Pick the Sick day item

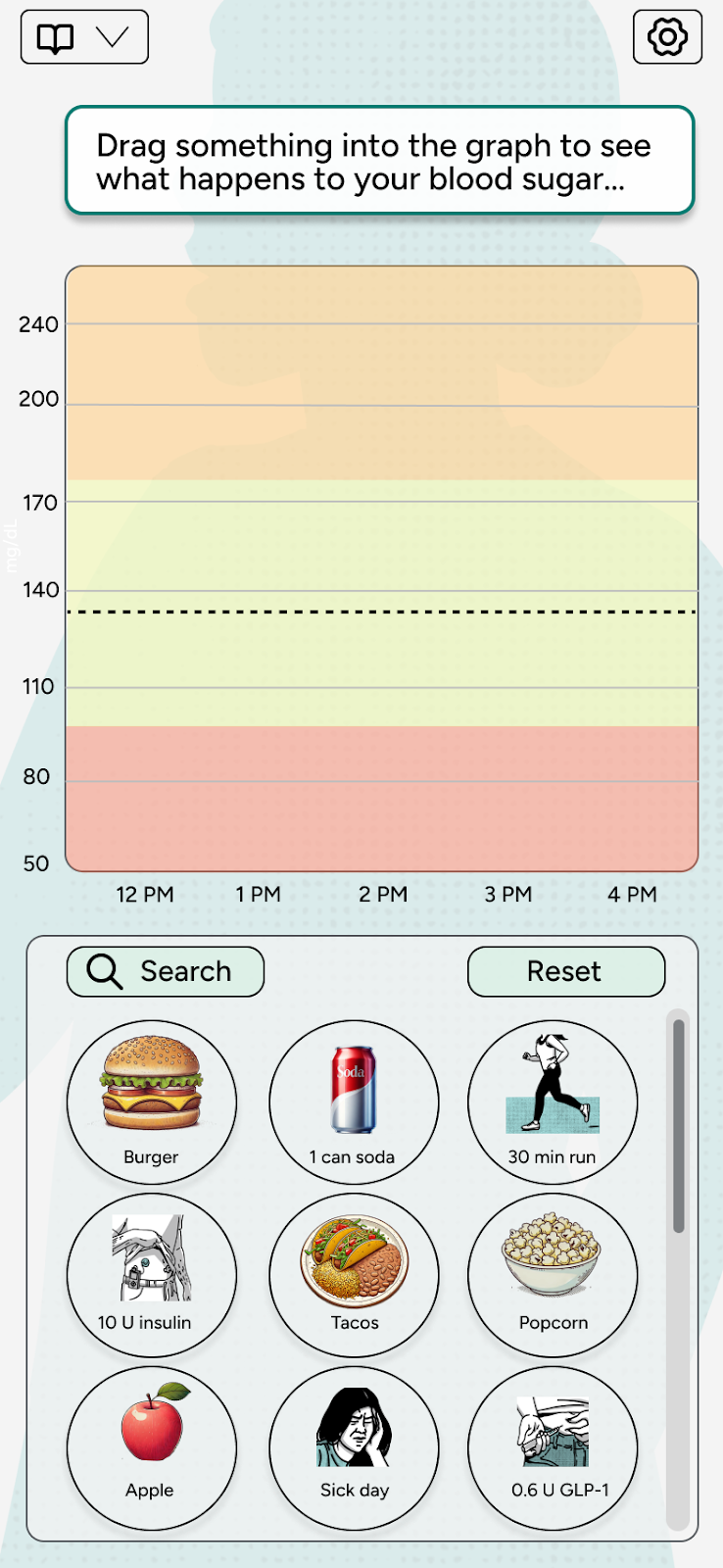click(x=354, y=1447)
